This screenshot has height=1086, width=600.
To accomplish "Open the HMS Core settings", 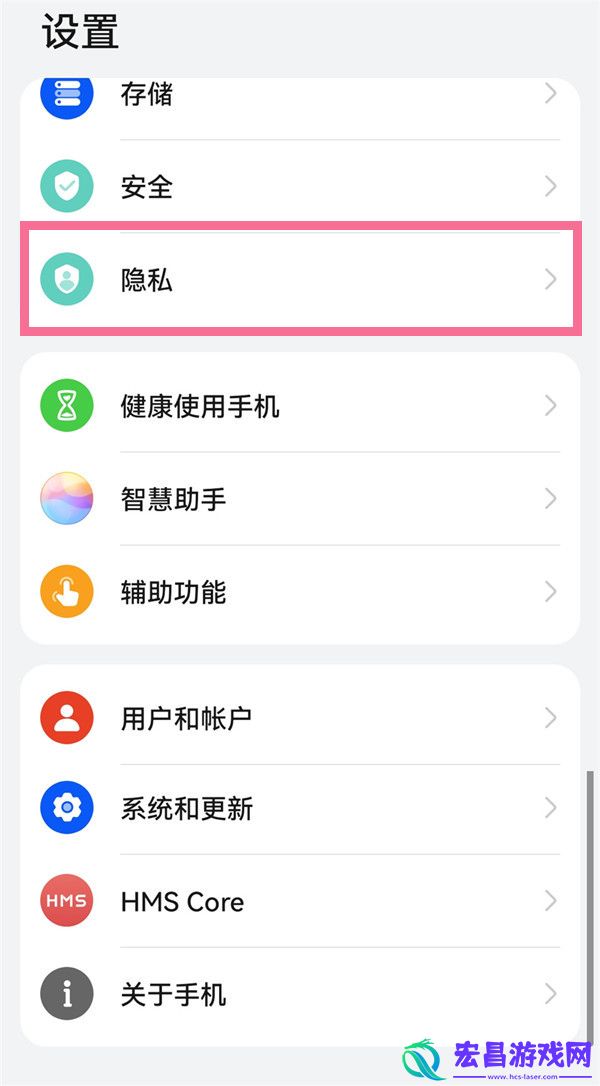I will click(x=300, y=901).
